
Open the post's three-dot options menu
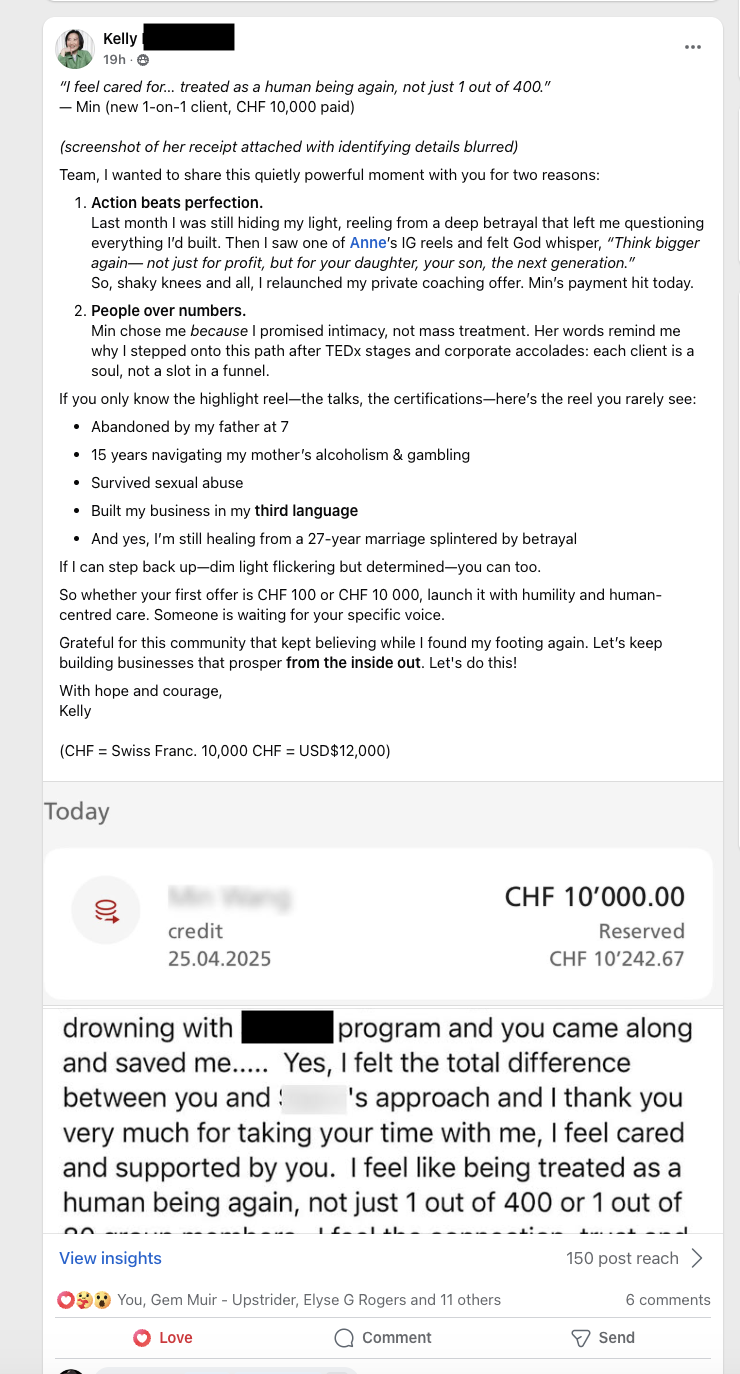[693, 47]
